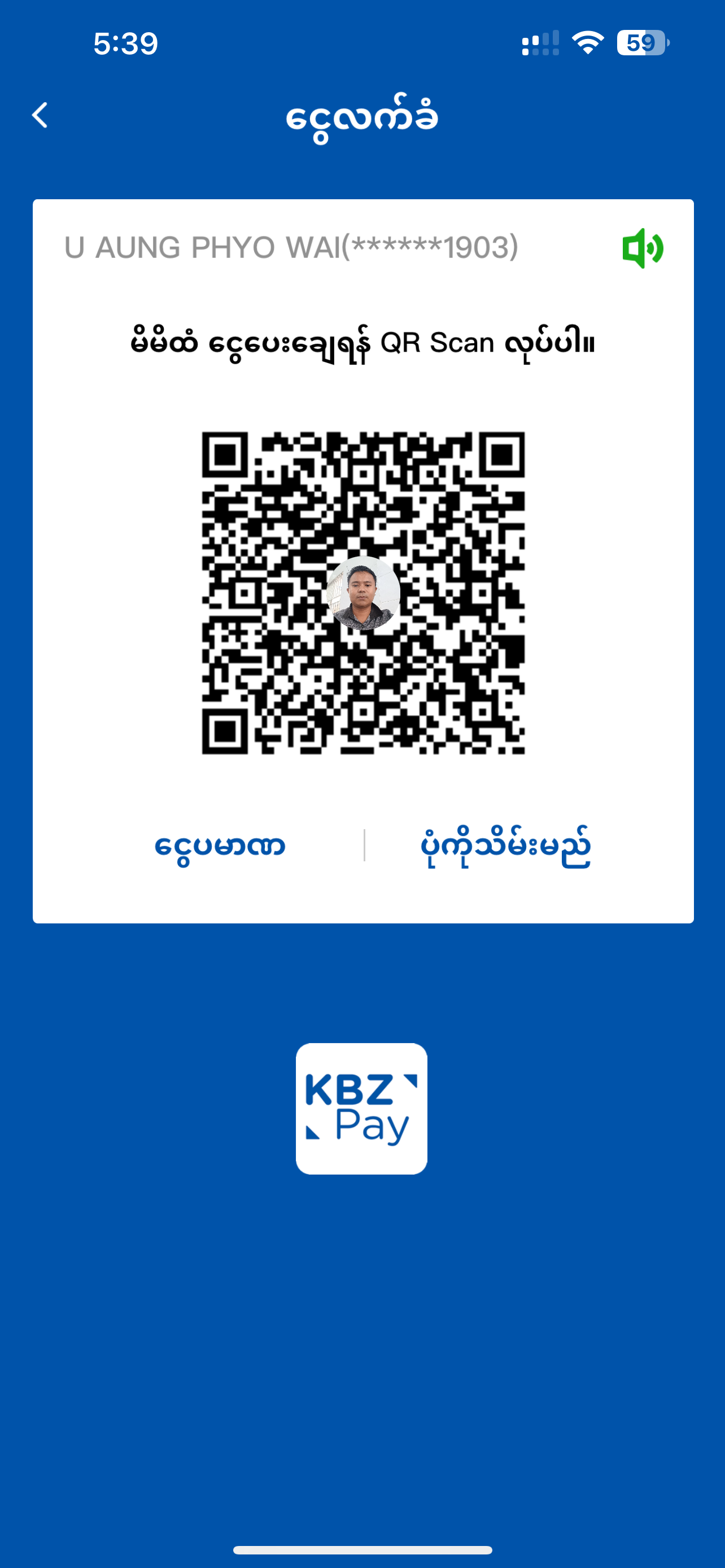Toggle the green speaker sound icon
Image resolution: width=725 pixels, height=1568 pixels.
642,248
